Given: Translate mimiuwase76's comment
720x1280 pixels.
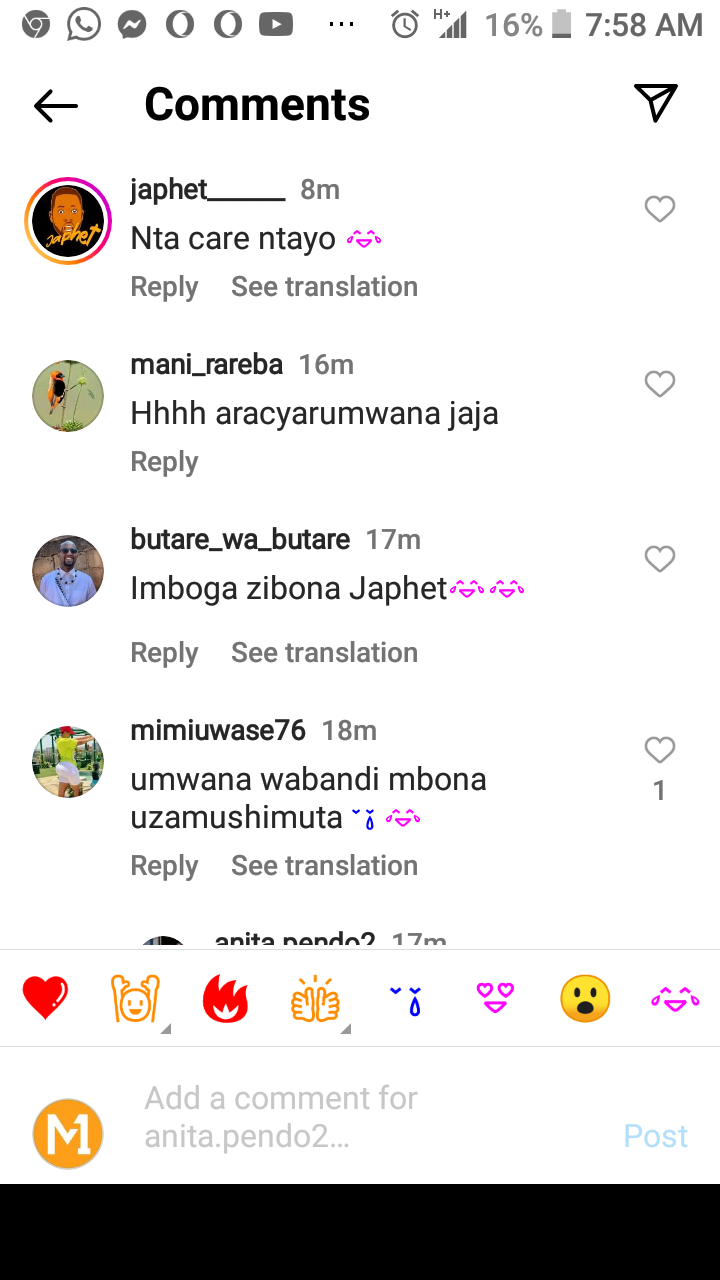Looking at the screenshot, I should [x=324, y=866].
